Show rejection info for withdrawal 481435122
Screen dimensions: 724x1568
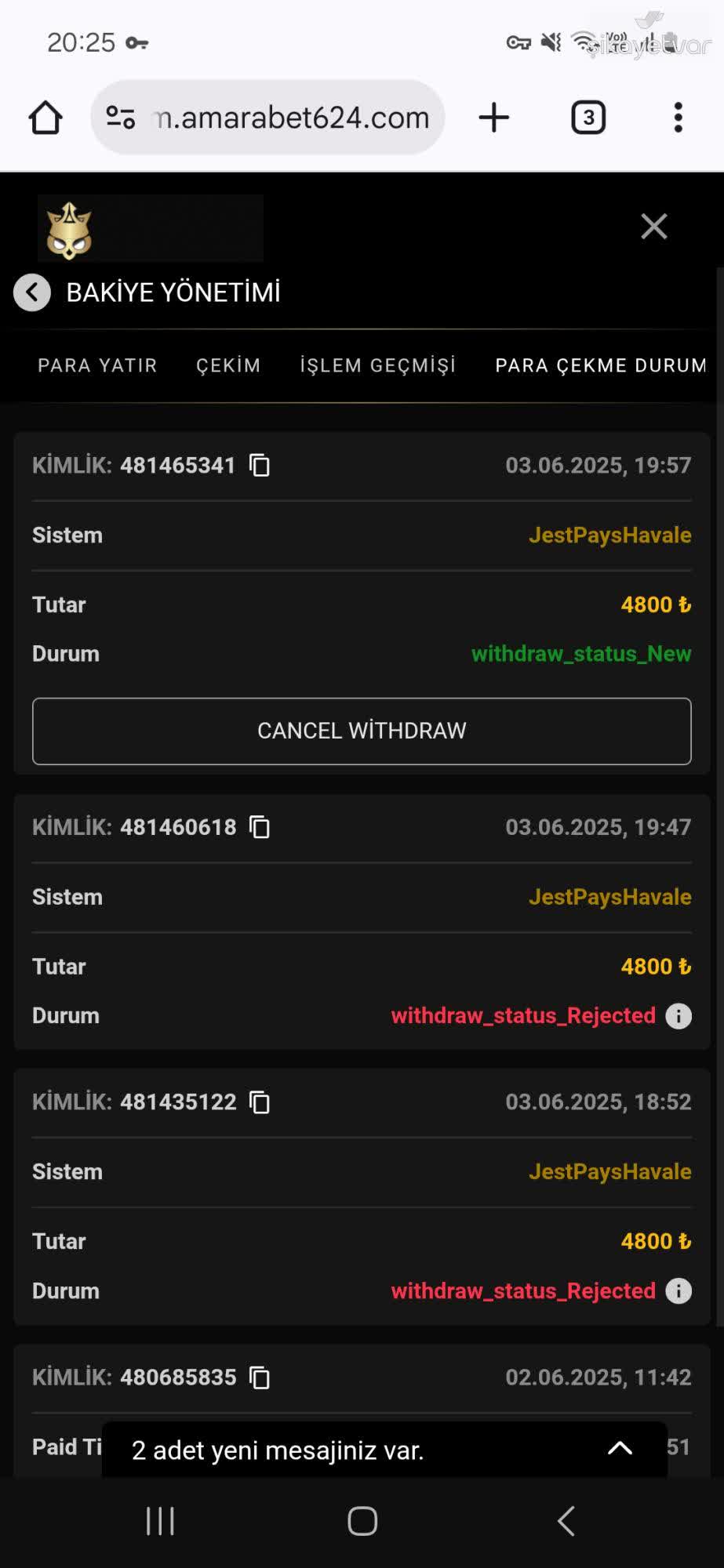click(679, 1290)
